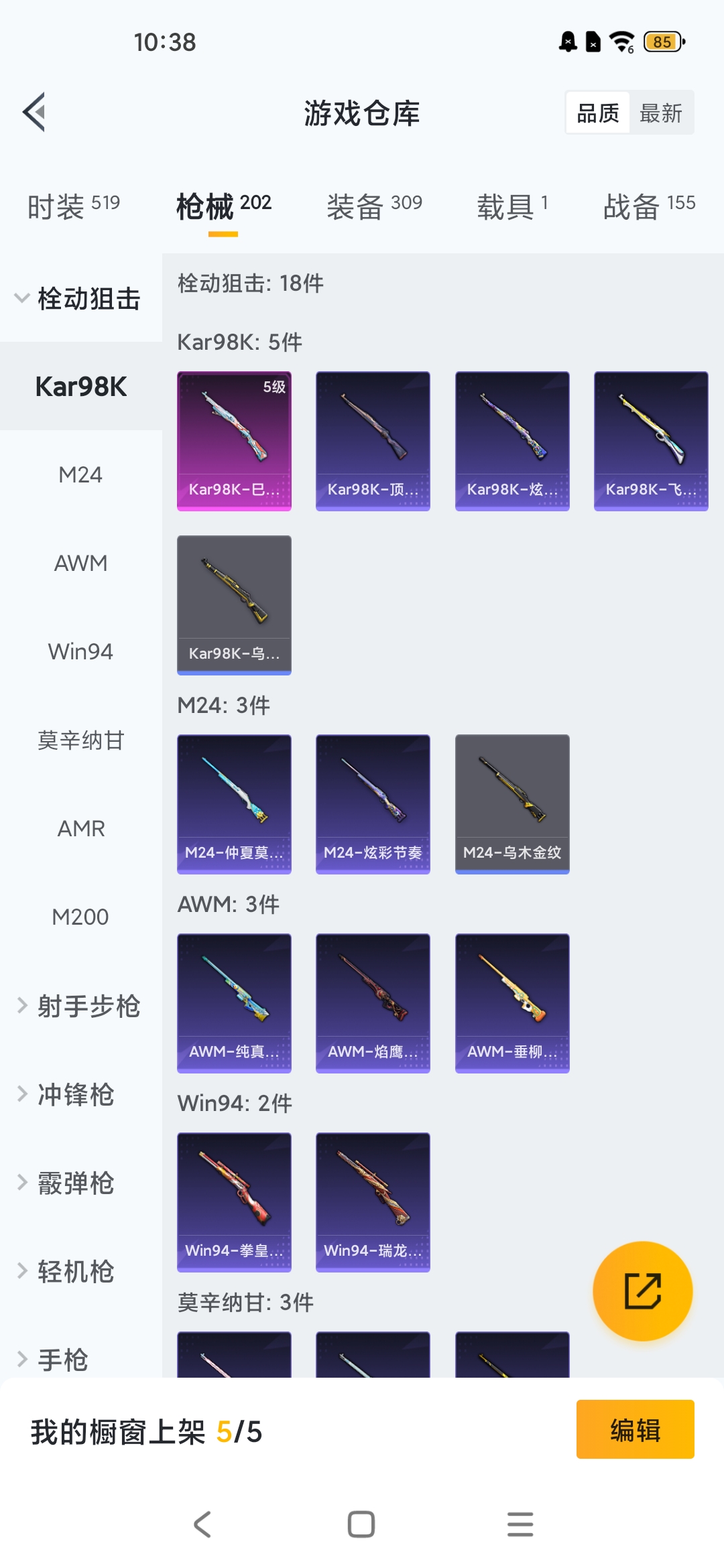Open the M24-乌木金纹 skin
Screen dimensions: 724x1568
tap(512, 804)
